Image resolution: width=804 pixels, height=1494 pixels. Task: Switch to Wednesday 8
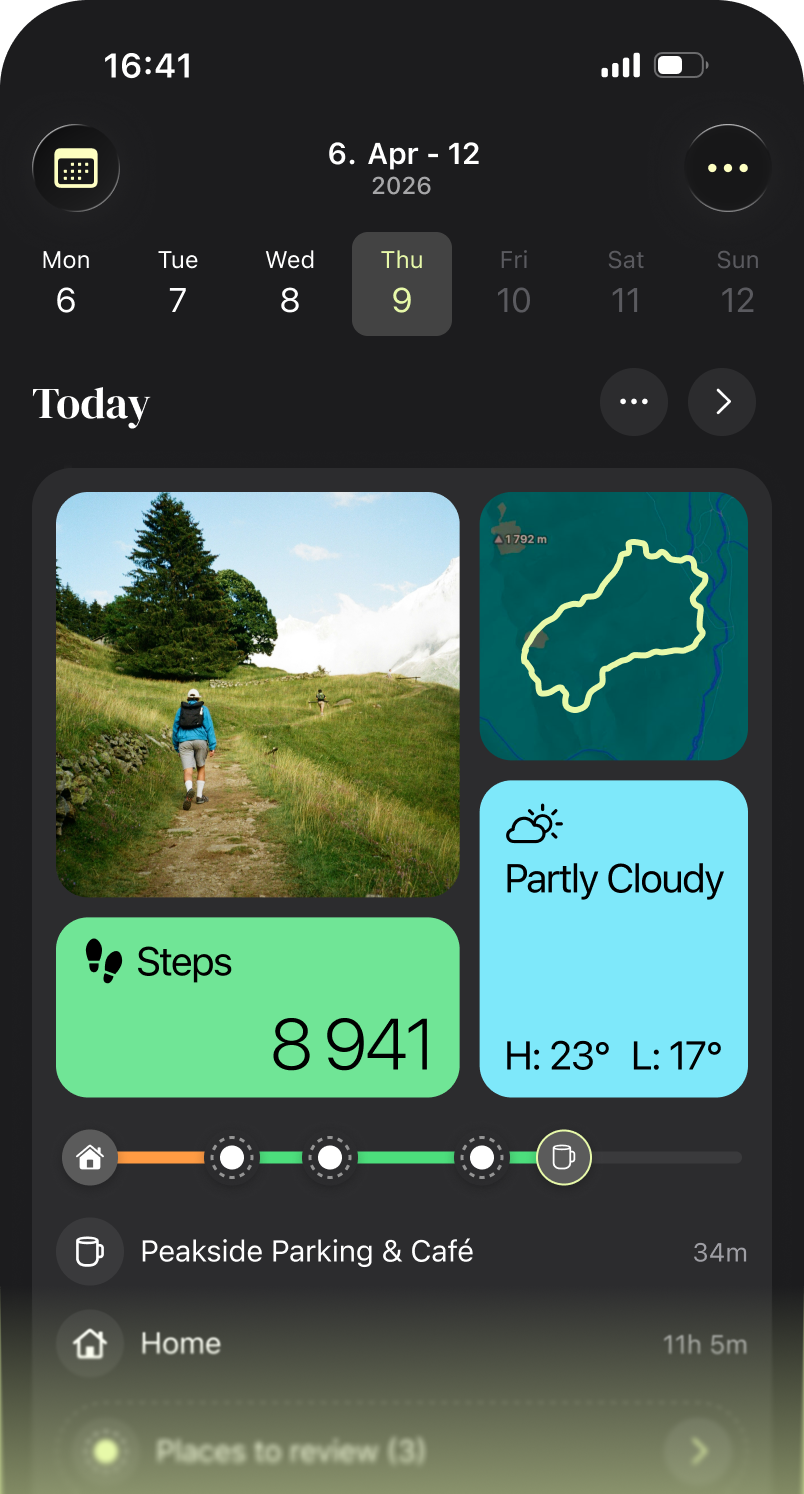pos(290,284)
